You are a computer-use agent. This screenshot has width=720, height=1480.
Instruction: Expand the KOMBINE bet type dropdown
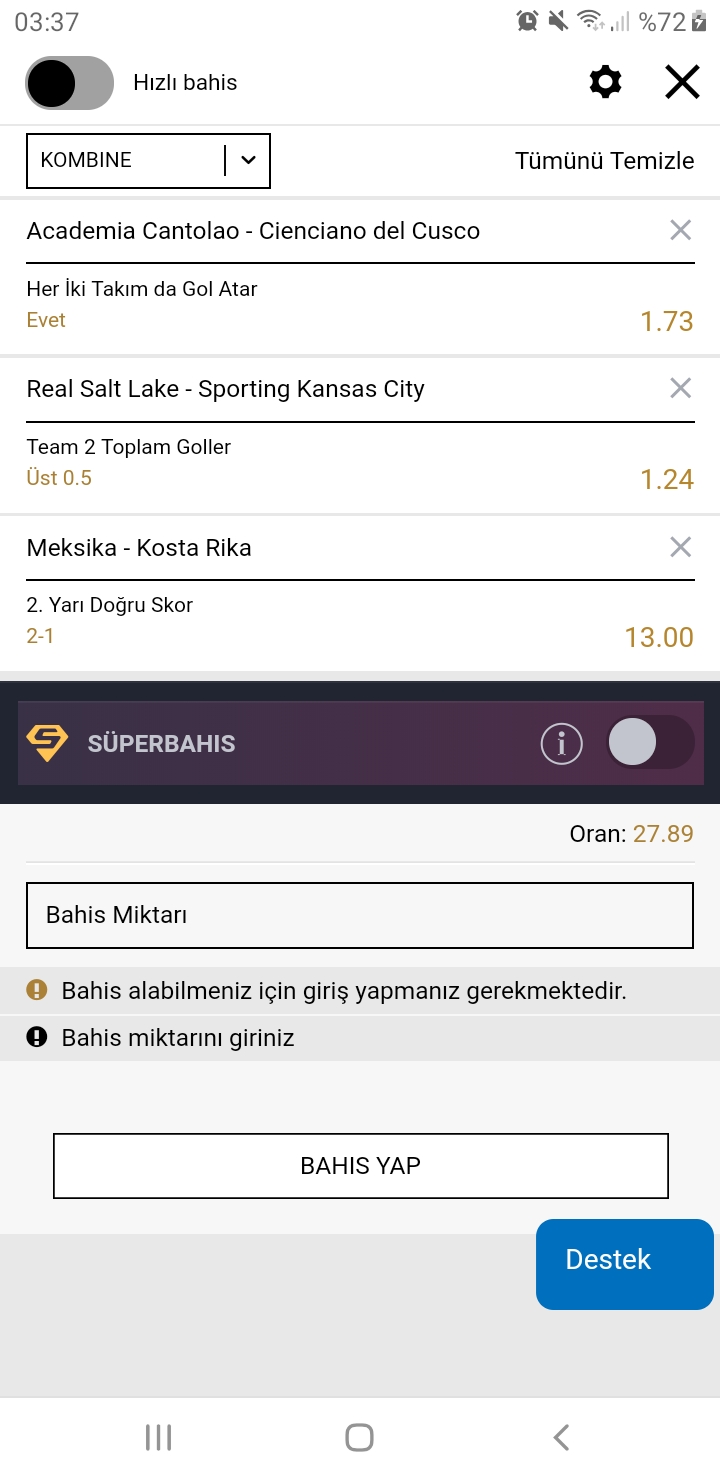click(x=148, y=160)
